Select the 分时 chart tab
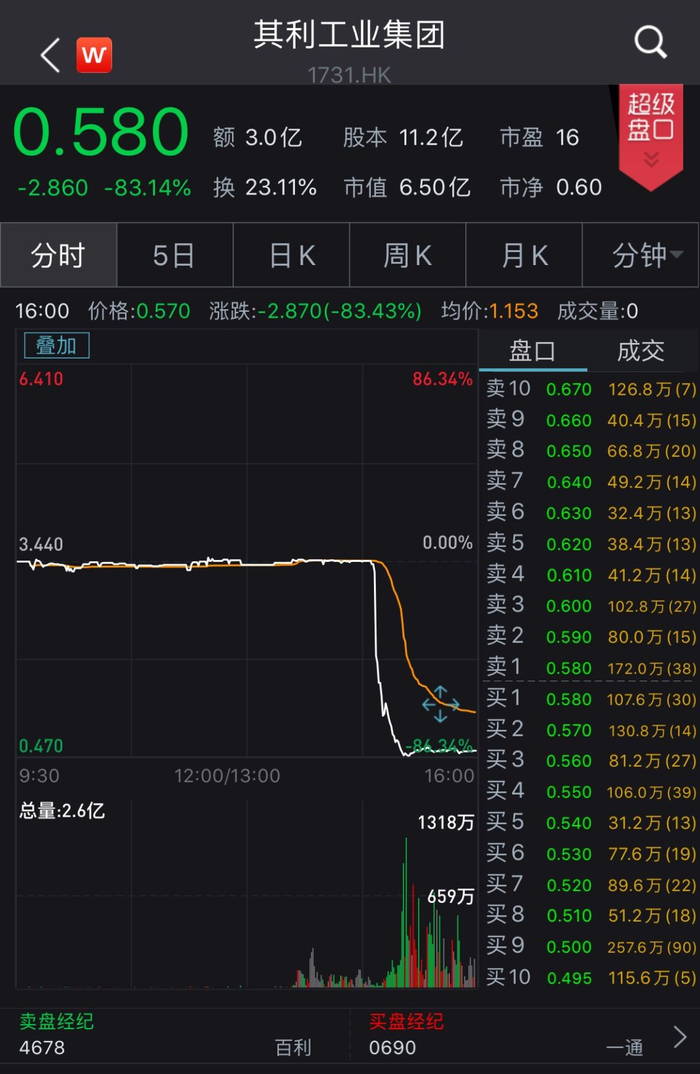 pyautogui.click(x=58, y=256)
